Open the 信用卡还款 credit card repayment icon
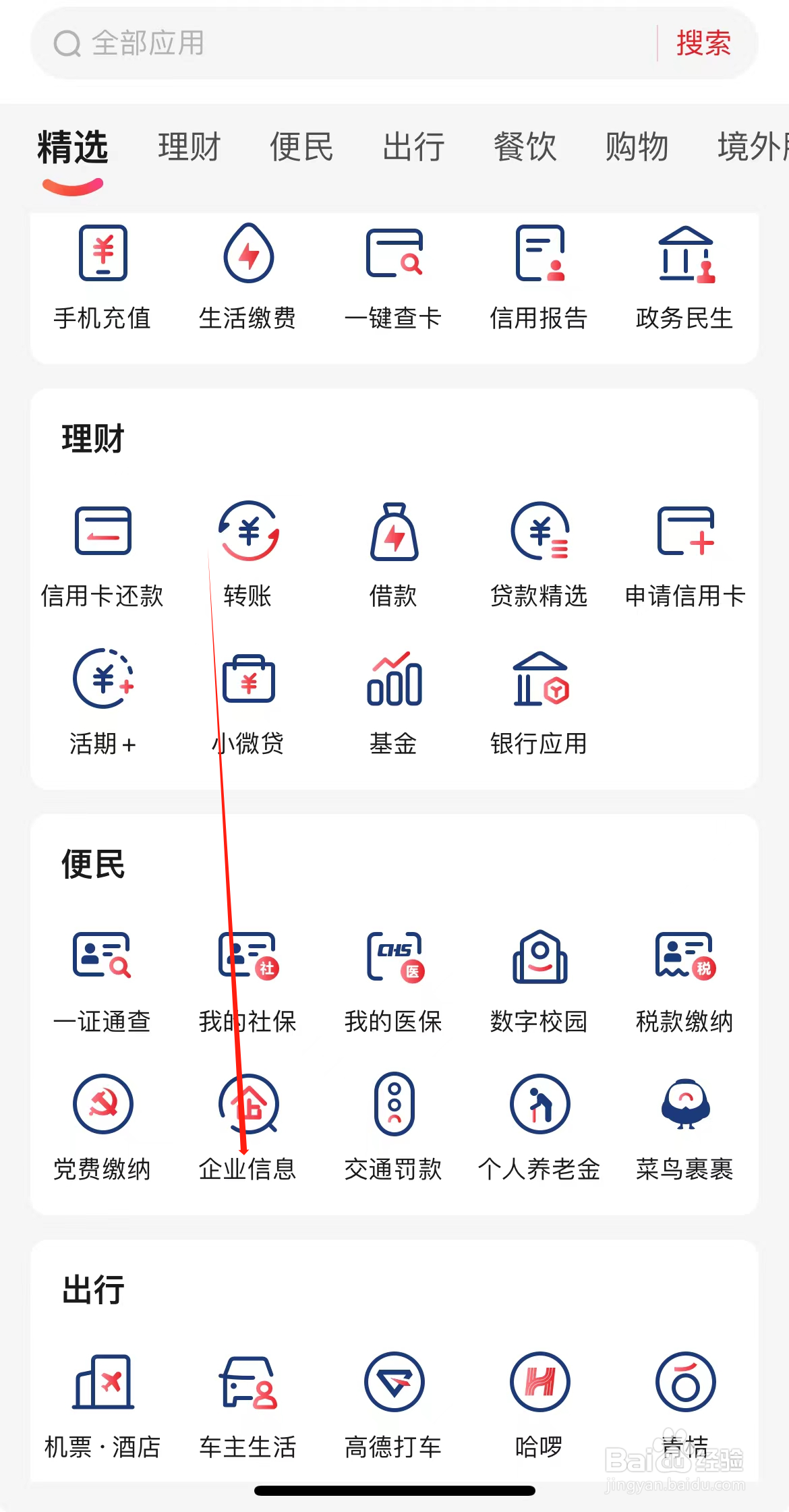The width and height of the screenshot is (789, 1512). (x=102, y=553)
